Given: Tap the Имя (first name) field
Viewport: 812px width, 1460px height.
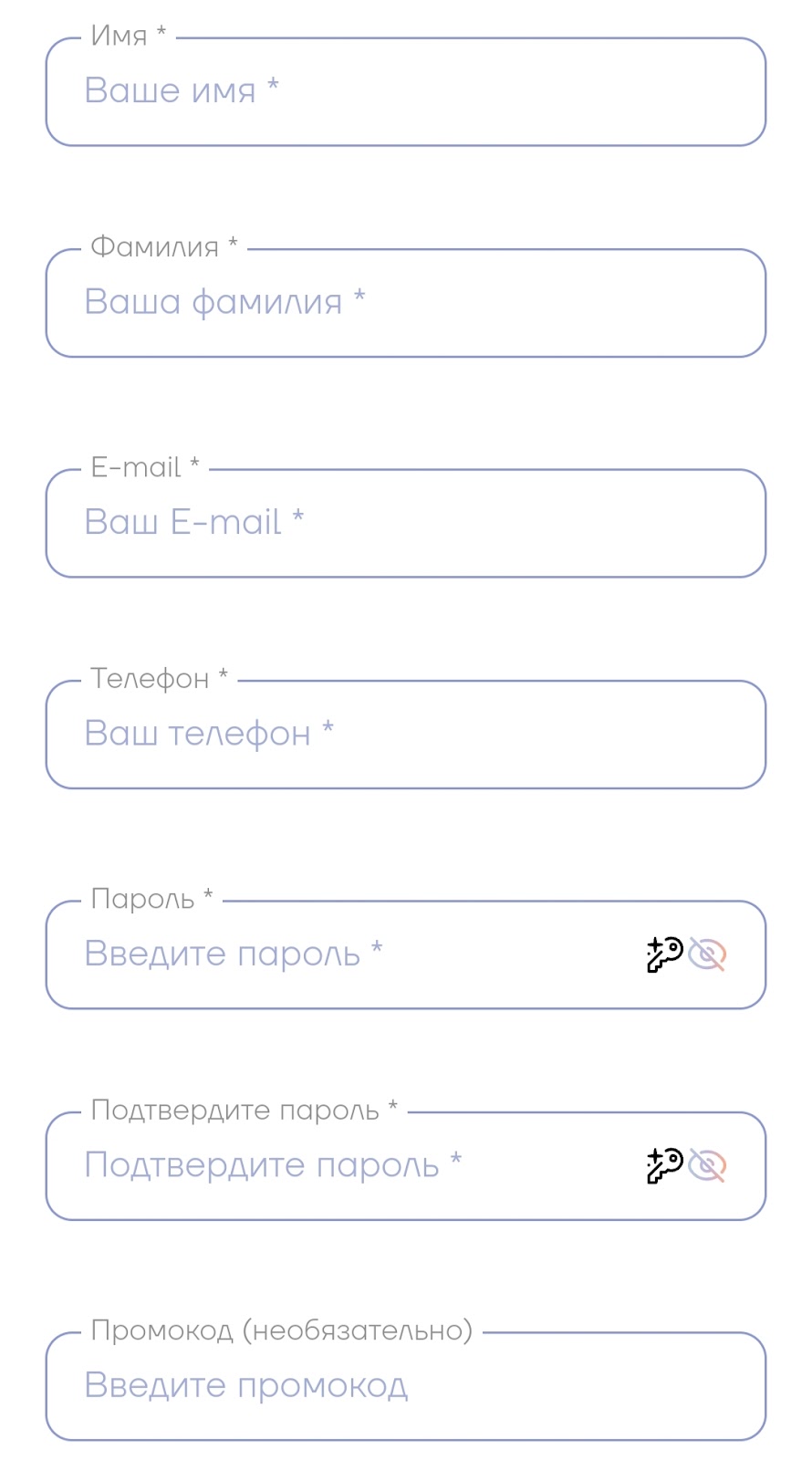Looking at the screenshot, I should pyautogui.click(x=405, y=91).
